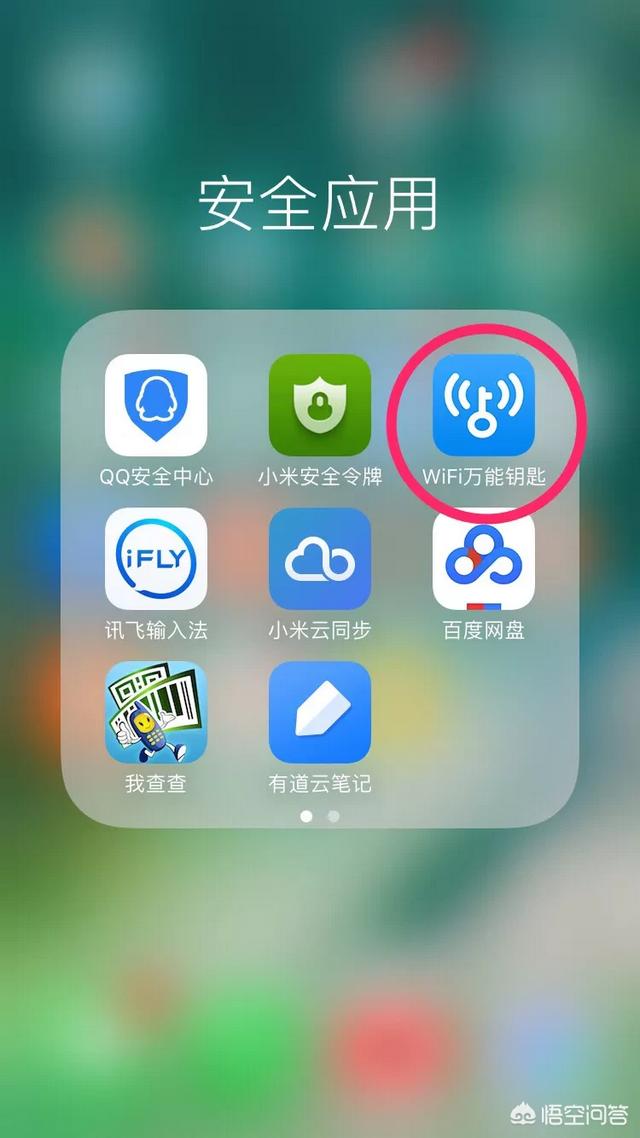
Task: Launch the 我查查 scanner app
Action: pyautogui.click(x=156, y=712)
